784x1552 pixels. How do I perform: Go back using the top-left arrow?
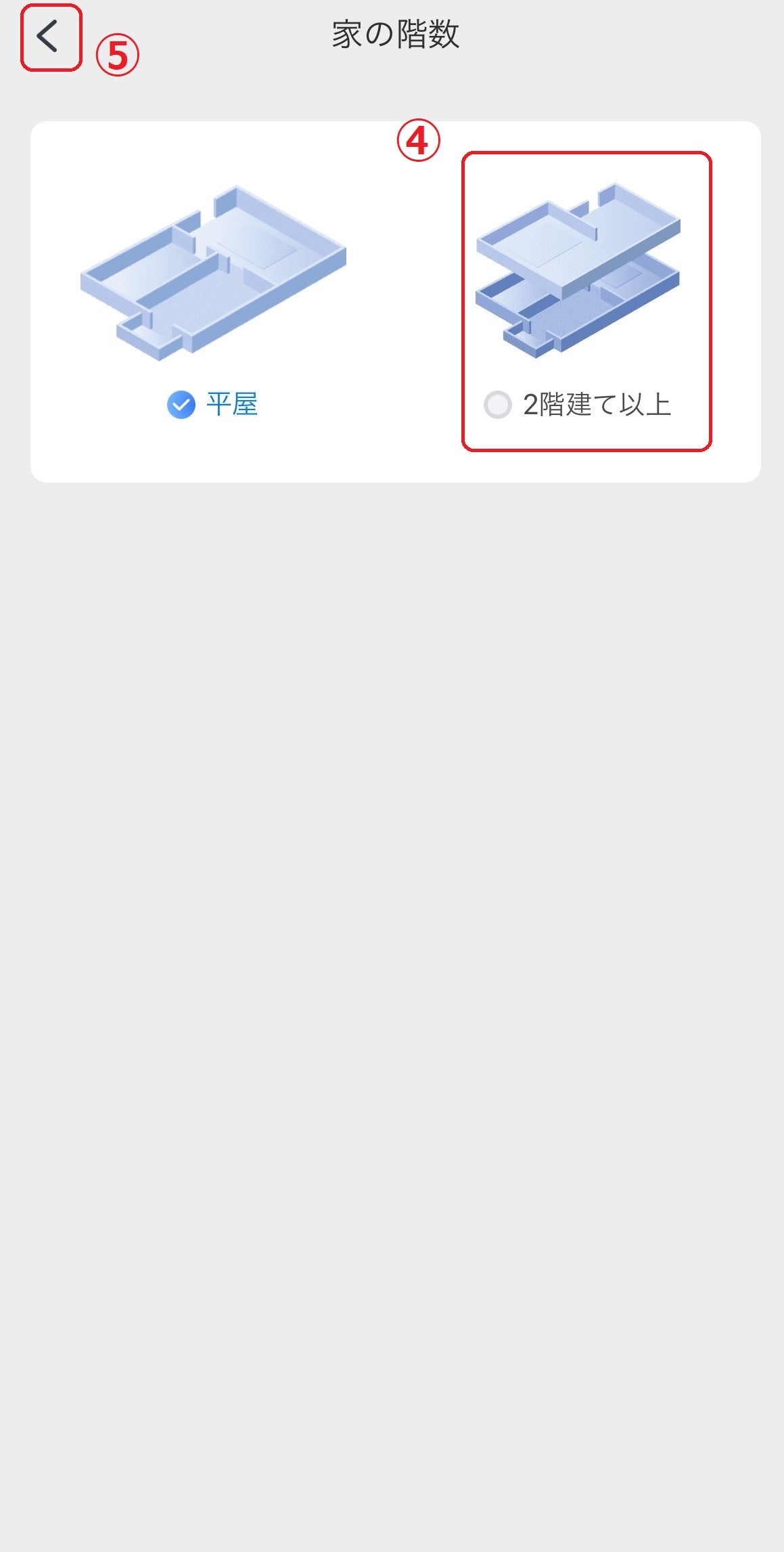point(48,37)
